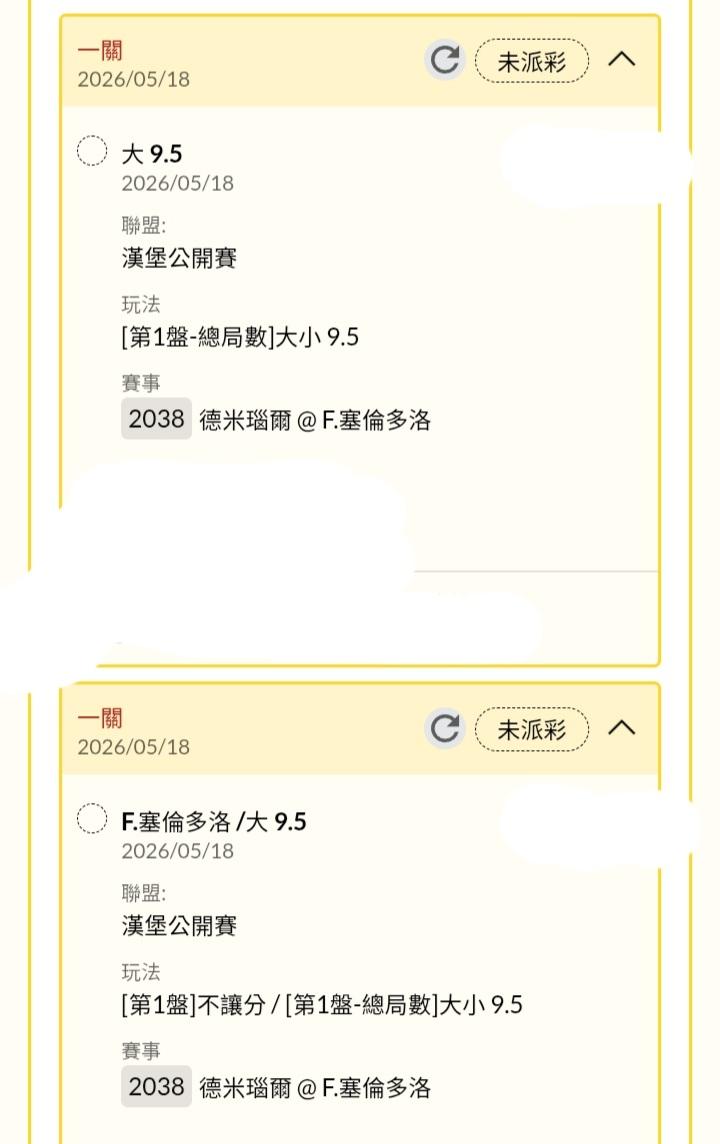The image size is (720, 1144).
Task: Collapse the F.塞倫多洛 /大 9.5 bet card
Action: [622, 728]
